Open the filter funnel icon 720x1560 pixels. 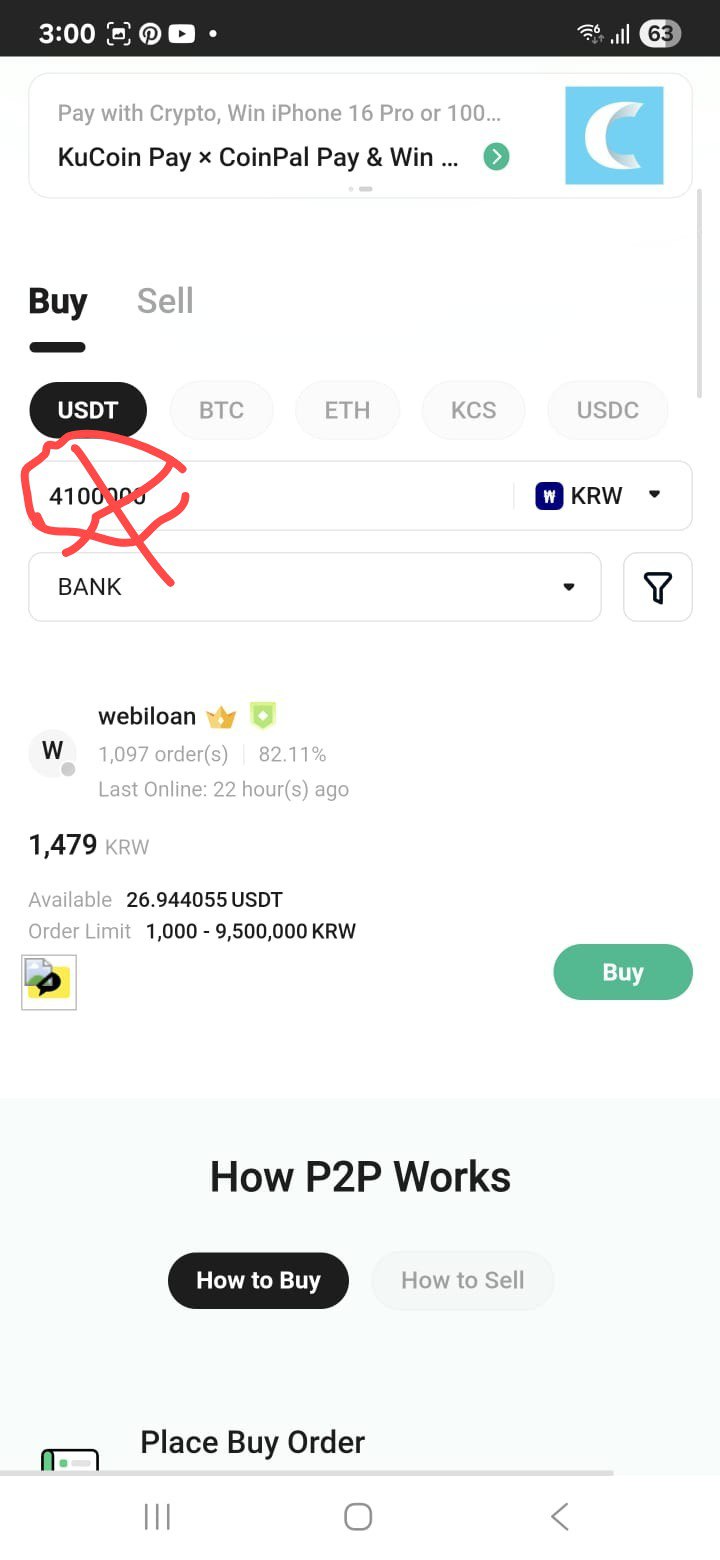pos(658,587)
